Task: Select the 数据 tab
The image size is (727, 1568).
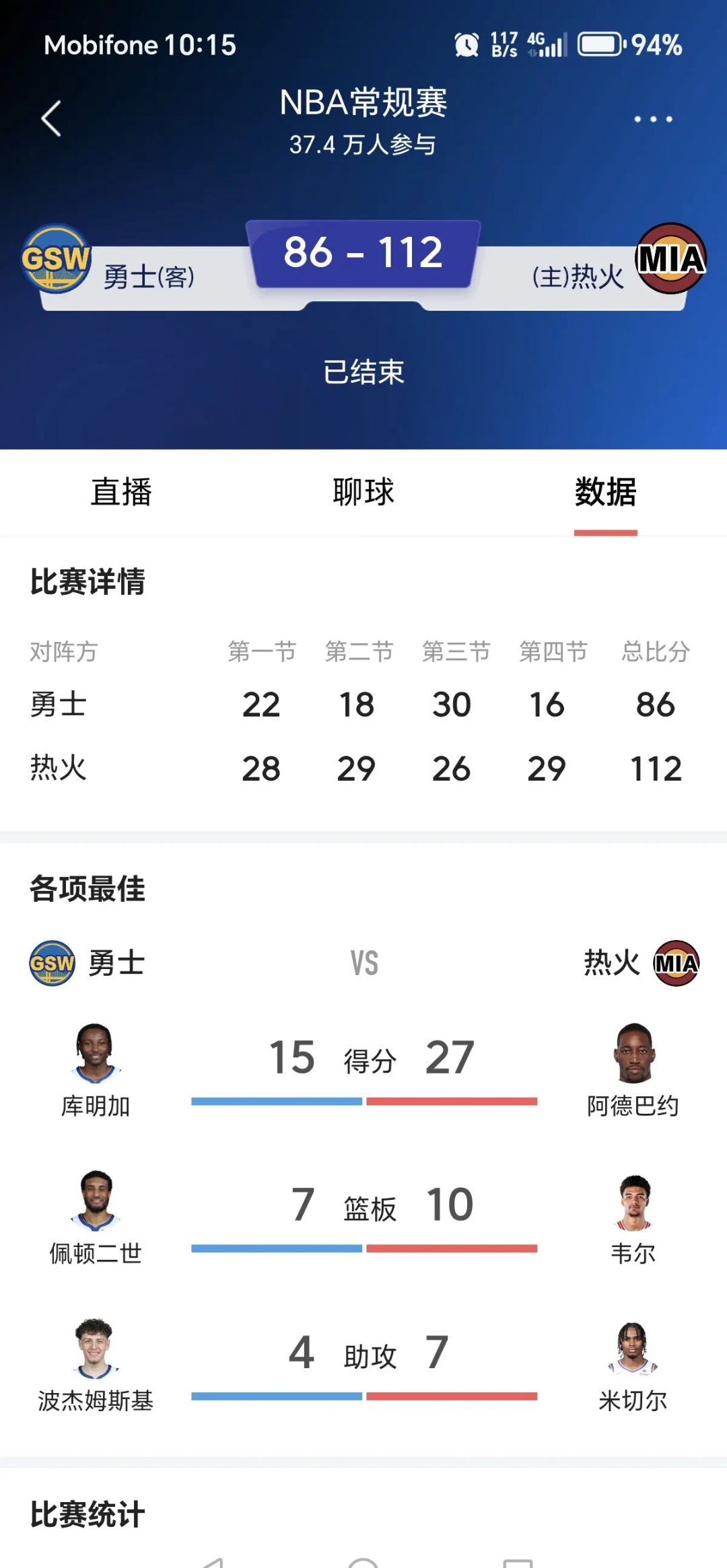Action: click(x=604, y=493)
